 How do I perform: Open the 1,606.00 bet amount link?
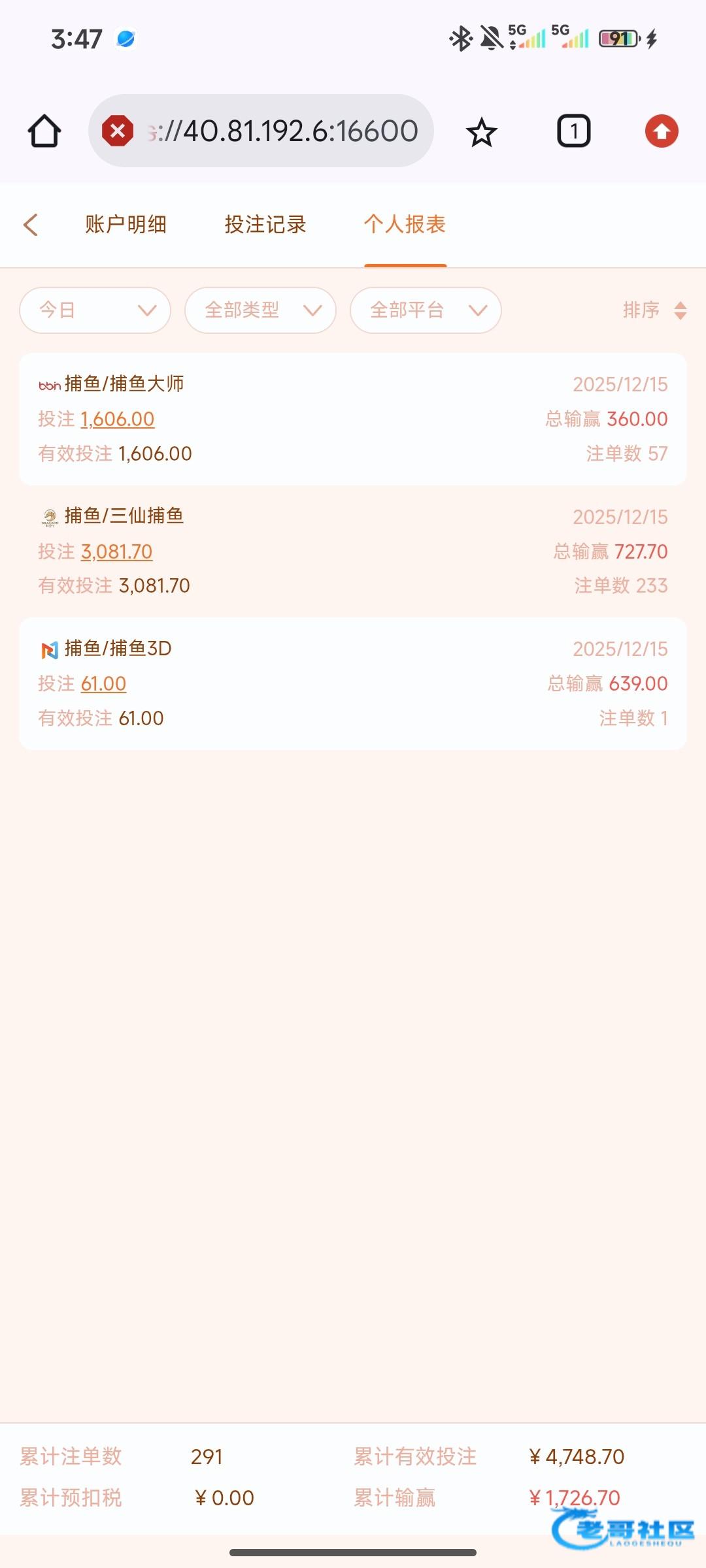pos(118,419)
